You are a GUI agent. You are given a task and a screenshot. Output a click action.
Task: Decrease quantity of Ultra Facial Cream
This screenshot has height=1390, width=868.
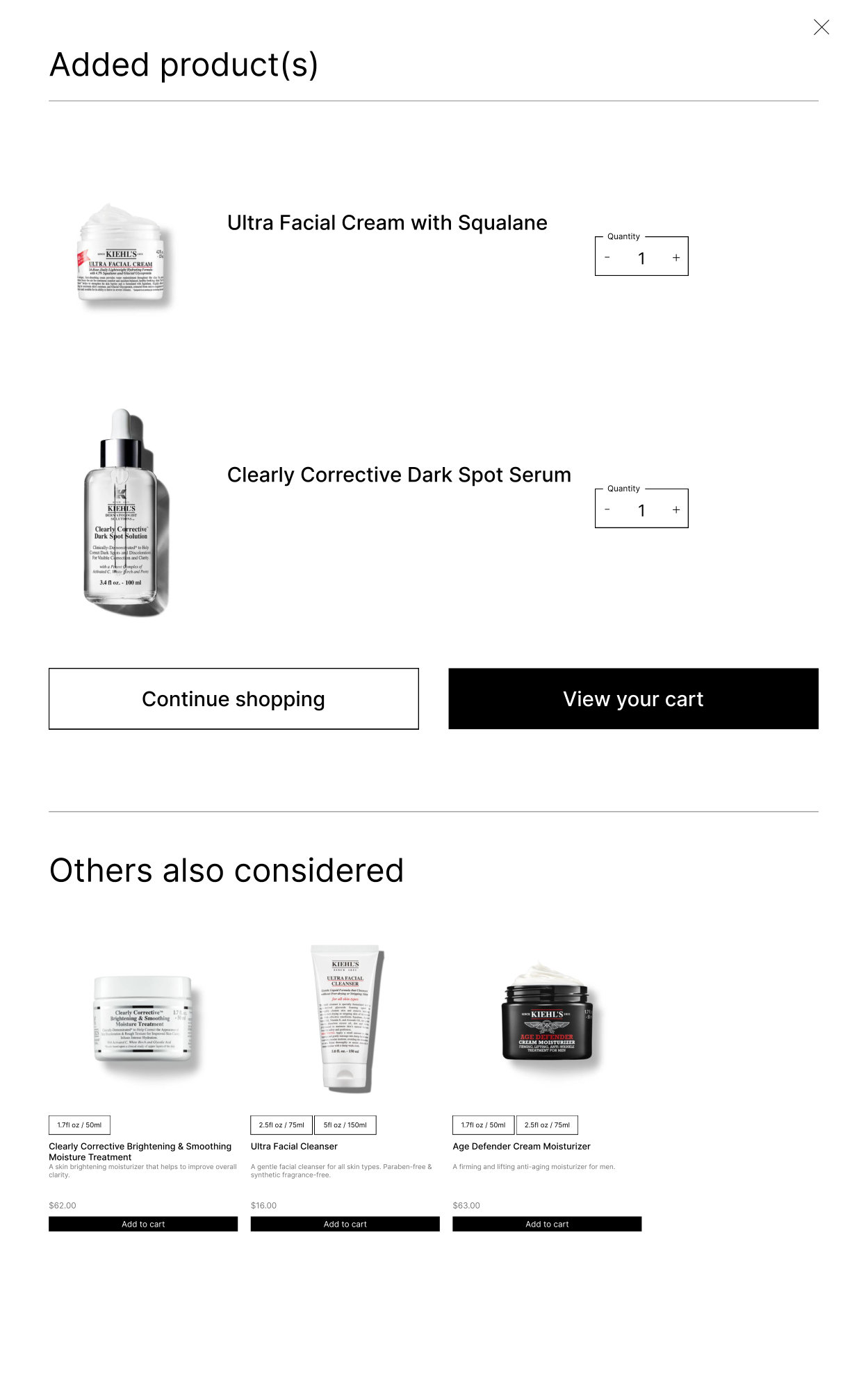click(607, 258)
